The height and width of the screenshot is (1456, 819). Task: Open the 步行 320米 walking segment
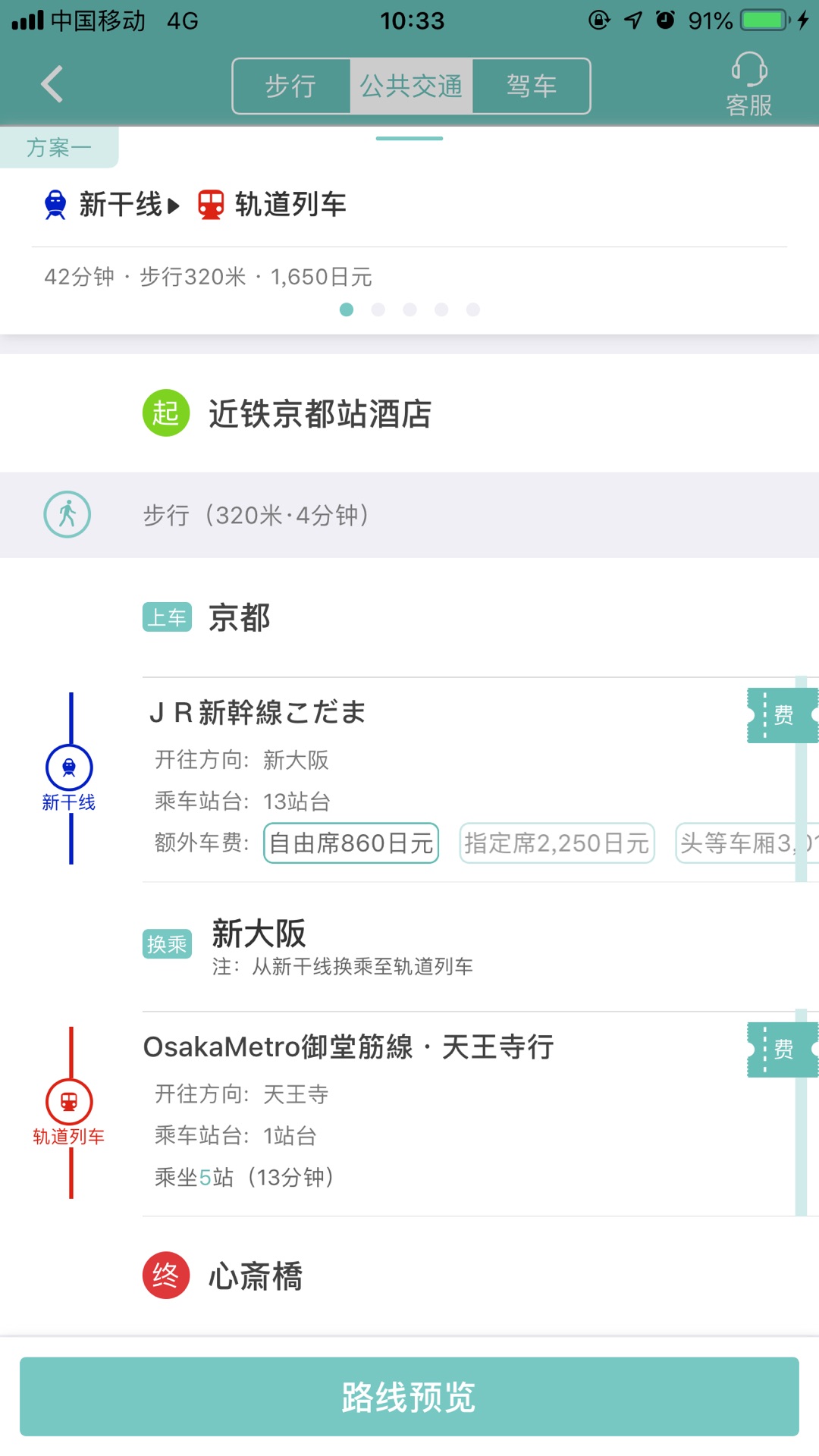click(x=409, y=515)
